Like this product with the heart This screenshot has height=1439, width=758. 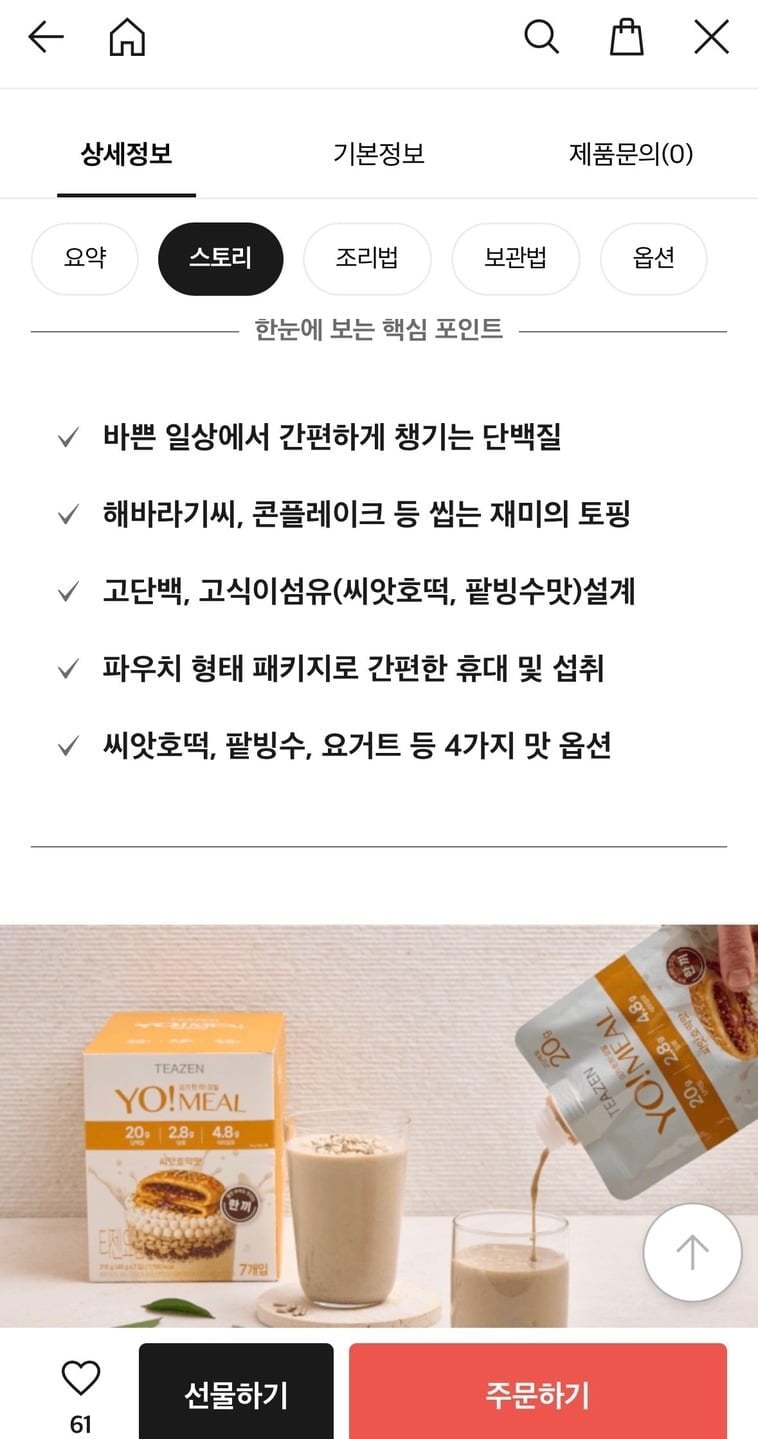coord(80,1380)
